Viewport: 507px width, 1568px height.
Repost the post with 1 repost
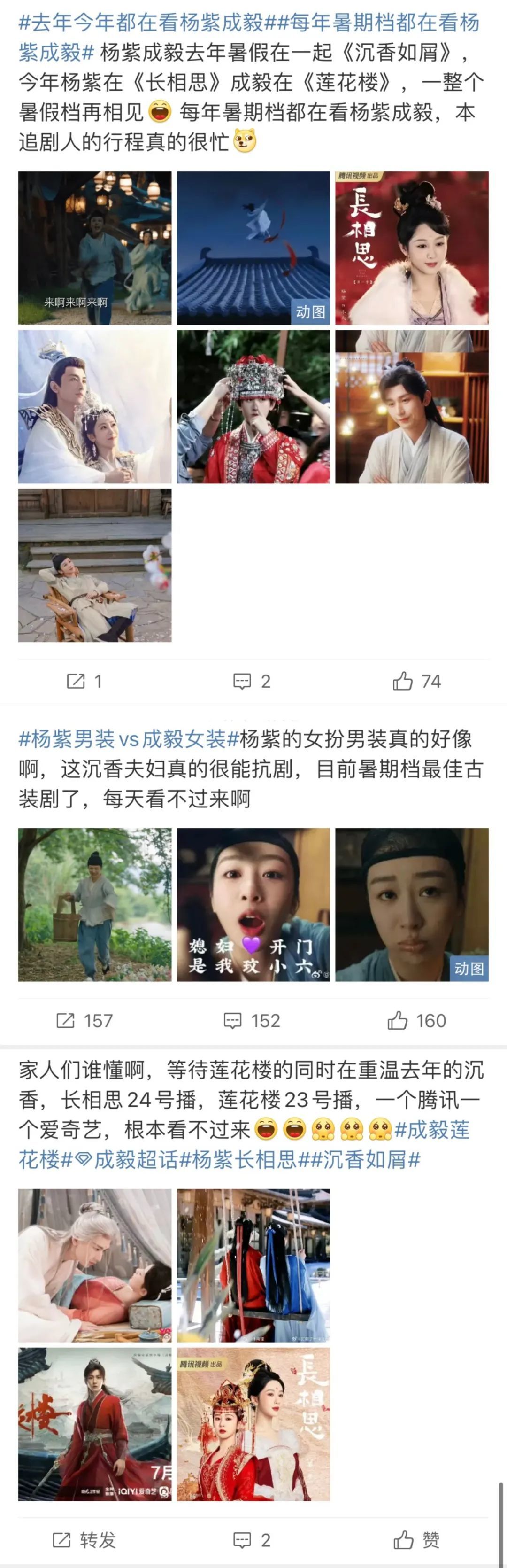coord(84,681)
